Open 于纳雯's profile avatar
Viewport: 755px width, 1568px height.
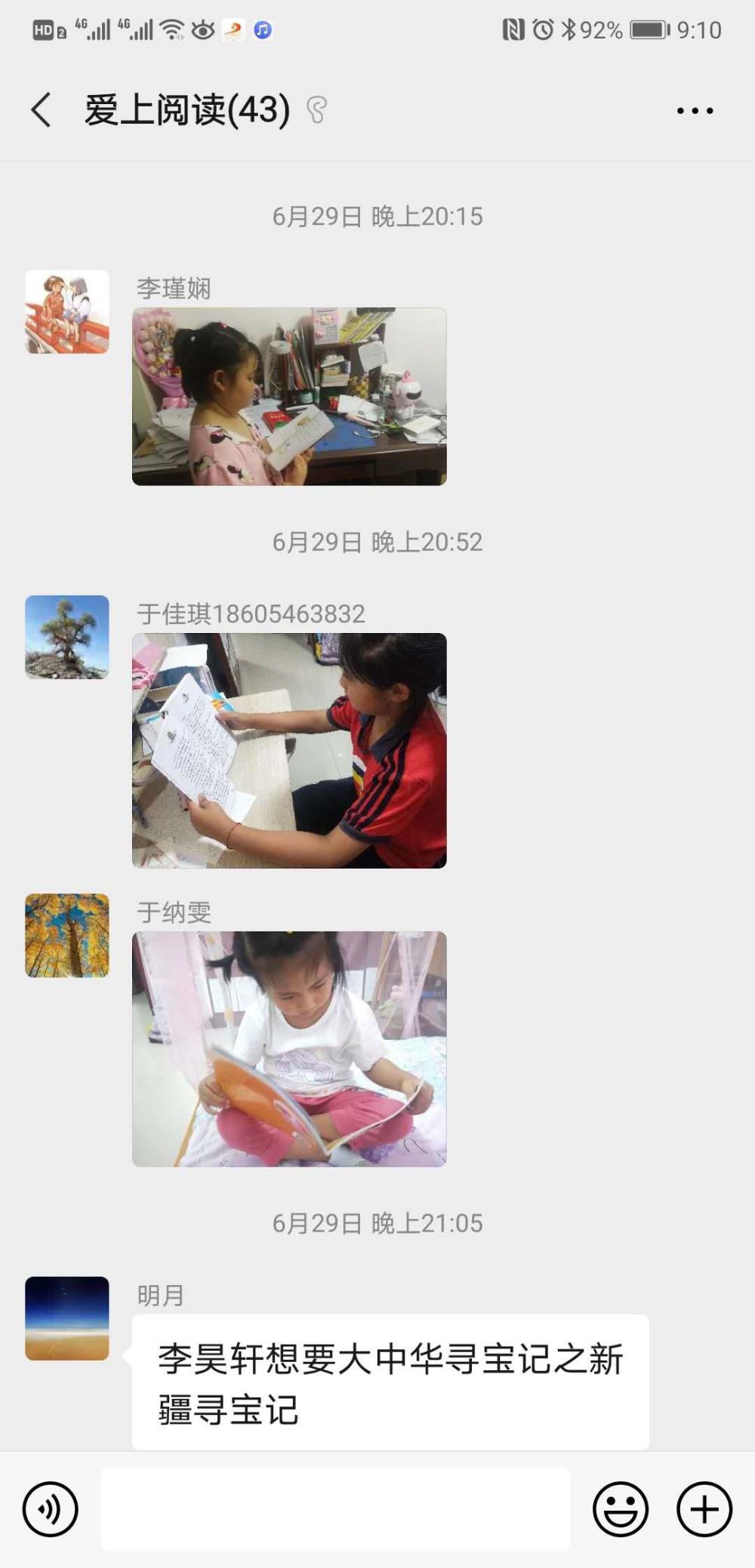coord(67,936)
